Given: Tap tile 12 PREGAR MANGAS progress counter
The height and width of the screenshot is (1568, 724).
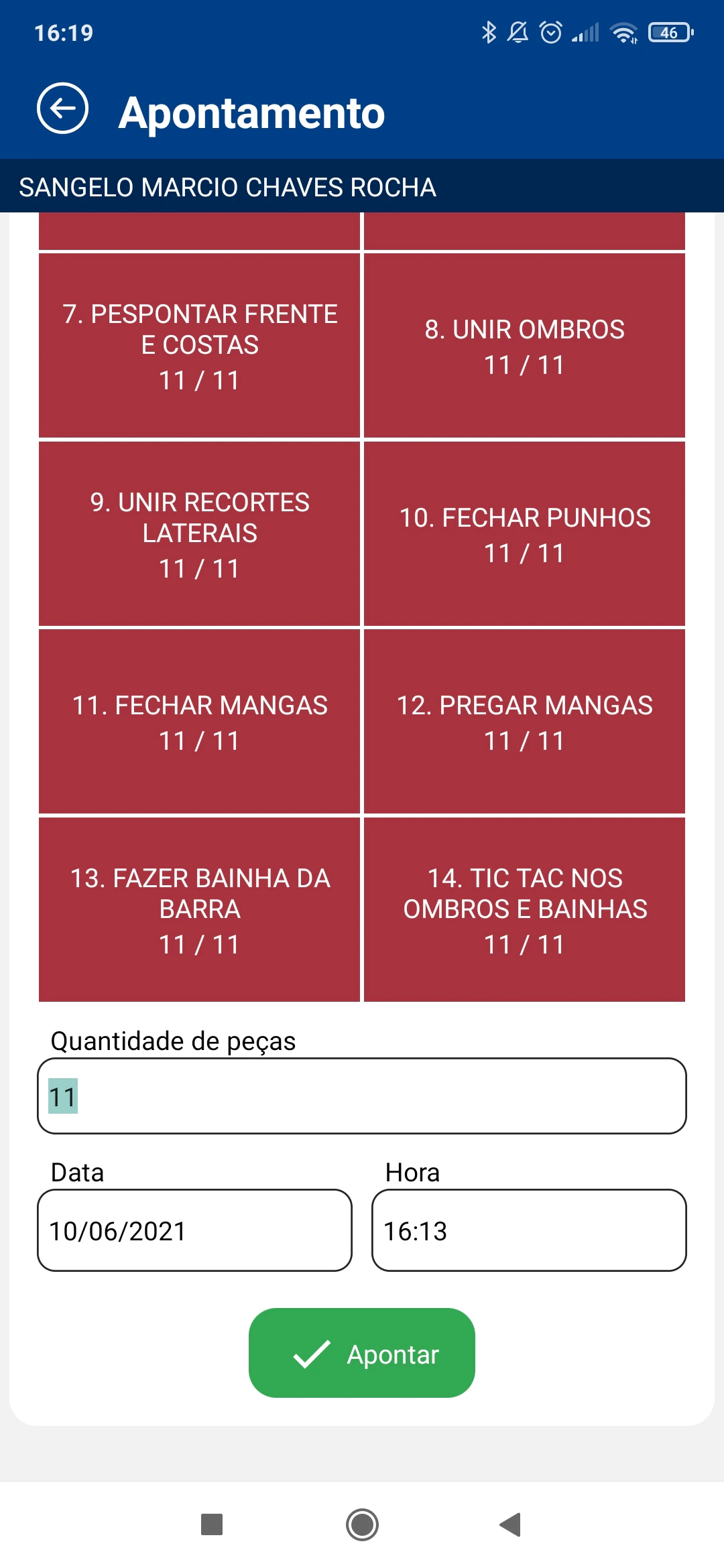Looking at the screenshot, I should 525,740.
